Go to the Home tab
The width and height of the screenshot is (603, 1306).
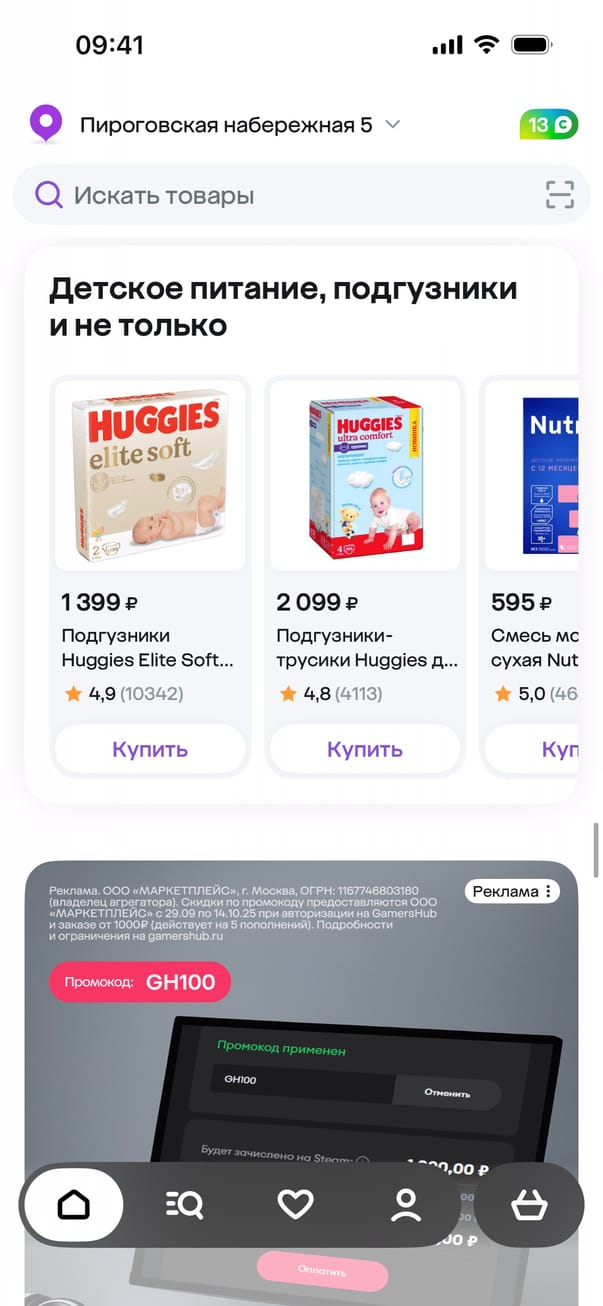coord(74,1205)
